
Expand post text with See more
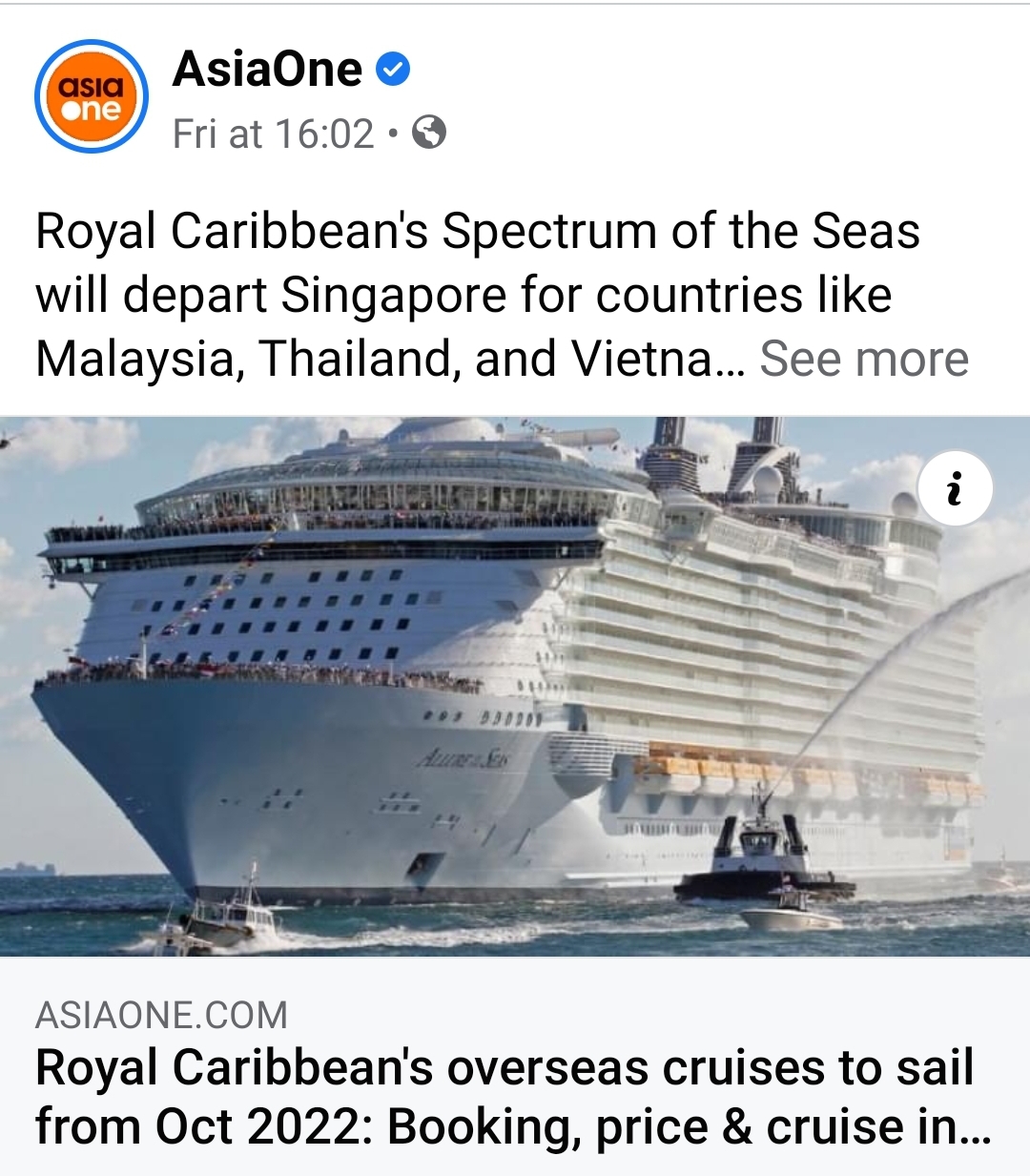[x=863, y=360]
